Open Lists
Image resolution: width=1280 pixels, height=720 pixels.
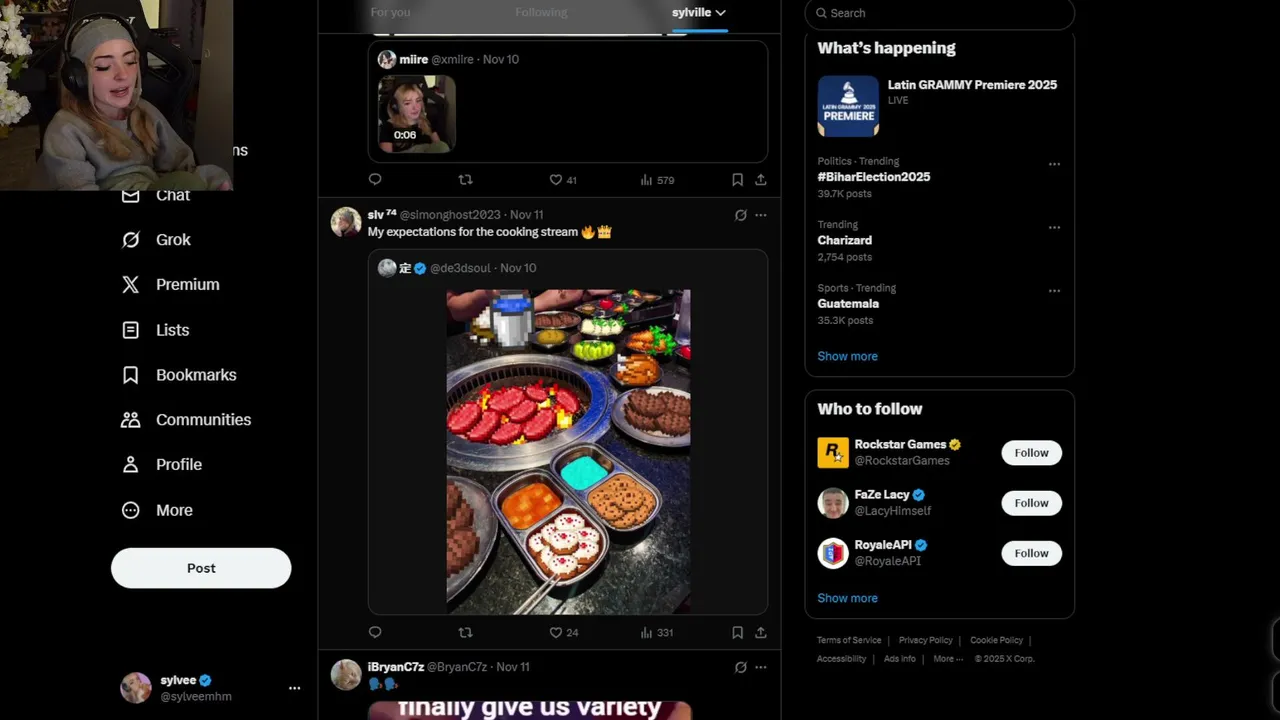(171, 330)
